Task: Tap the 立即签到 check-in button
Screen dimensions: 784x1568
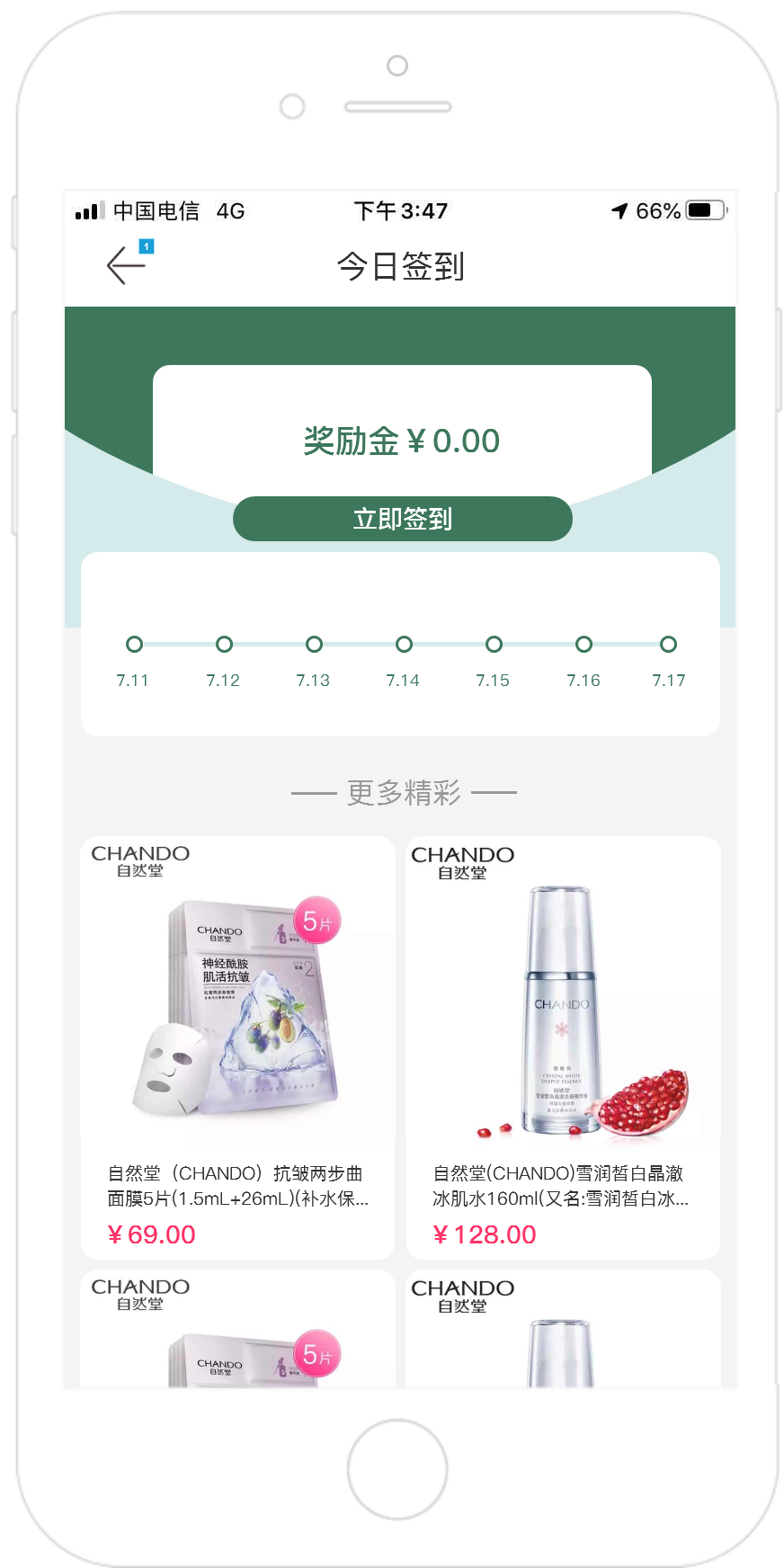Action: 402,519
